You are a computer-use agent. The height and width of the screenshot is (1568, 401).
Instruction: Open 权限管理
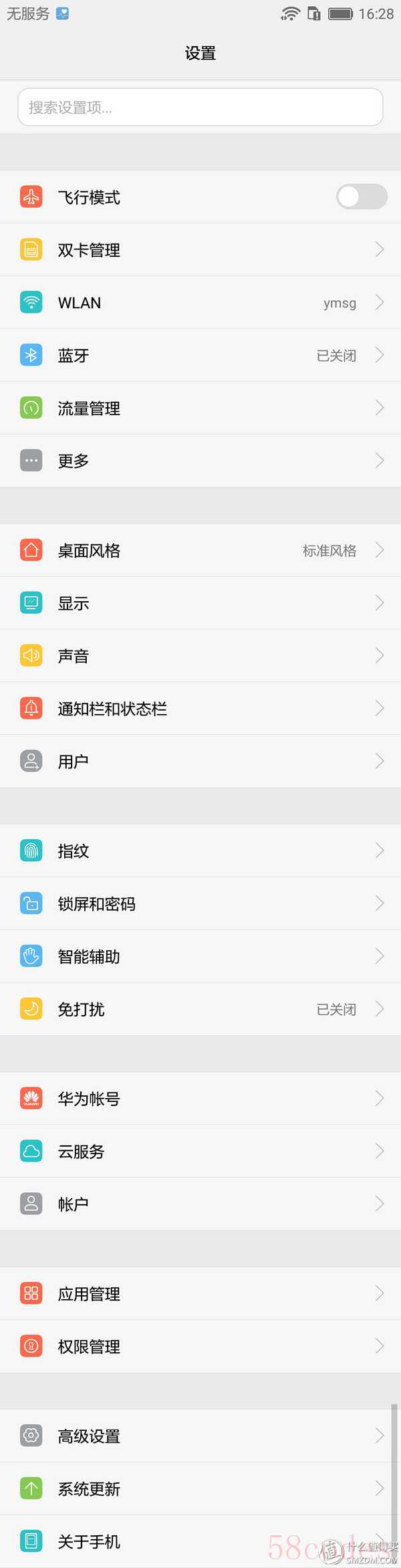(x=200, y=1346)
